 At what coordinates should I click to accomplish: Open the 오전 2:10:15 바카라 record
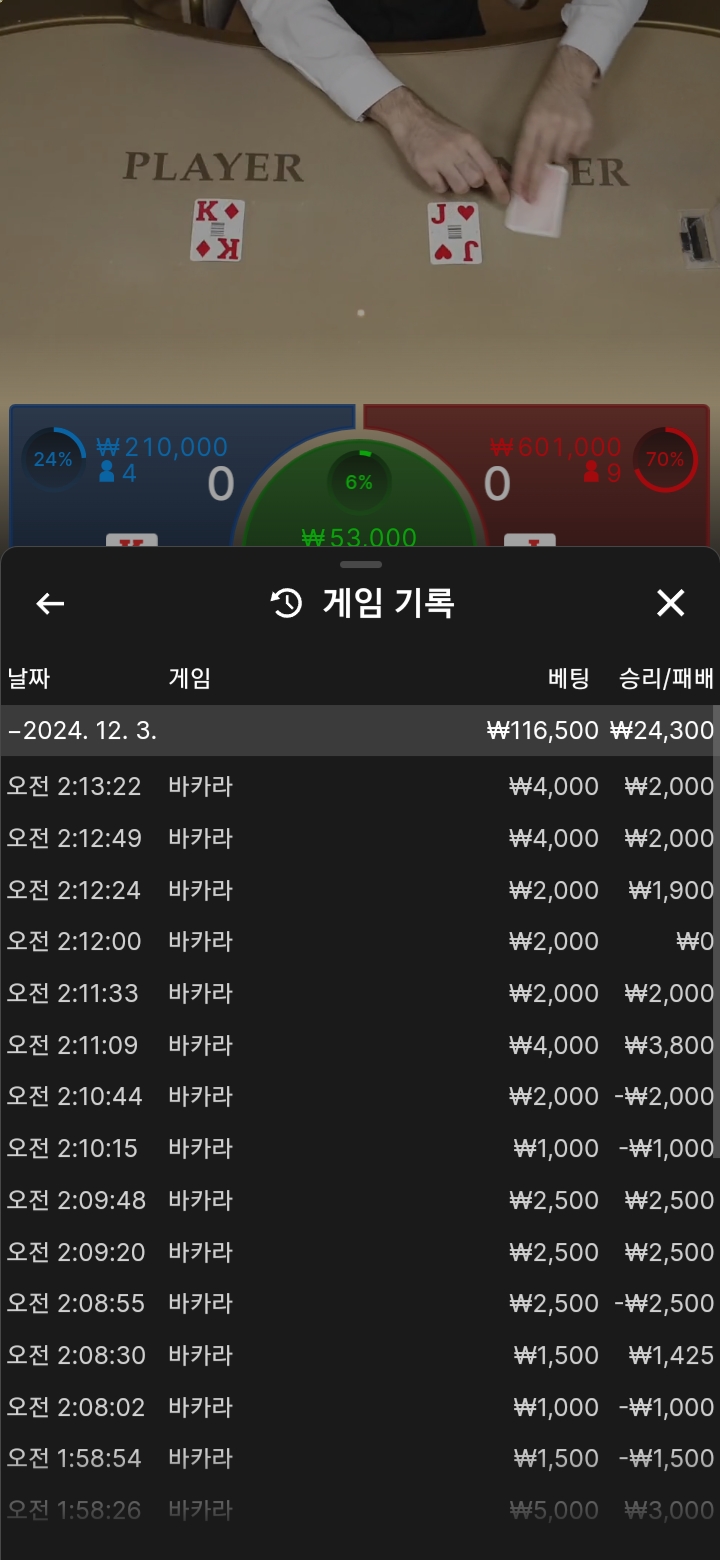pyautogui.click(x=360, y=1148)
